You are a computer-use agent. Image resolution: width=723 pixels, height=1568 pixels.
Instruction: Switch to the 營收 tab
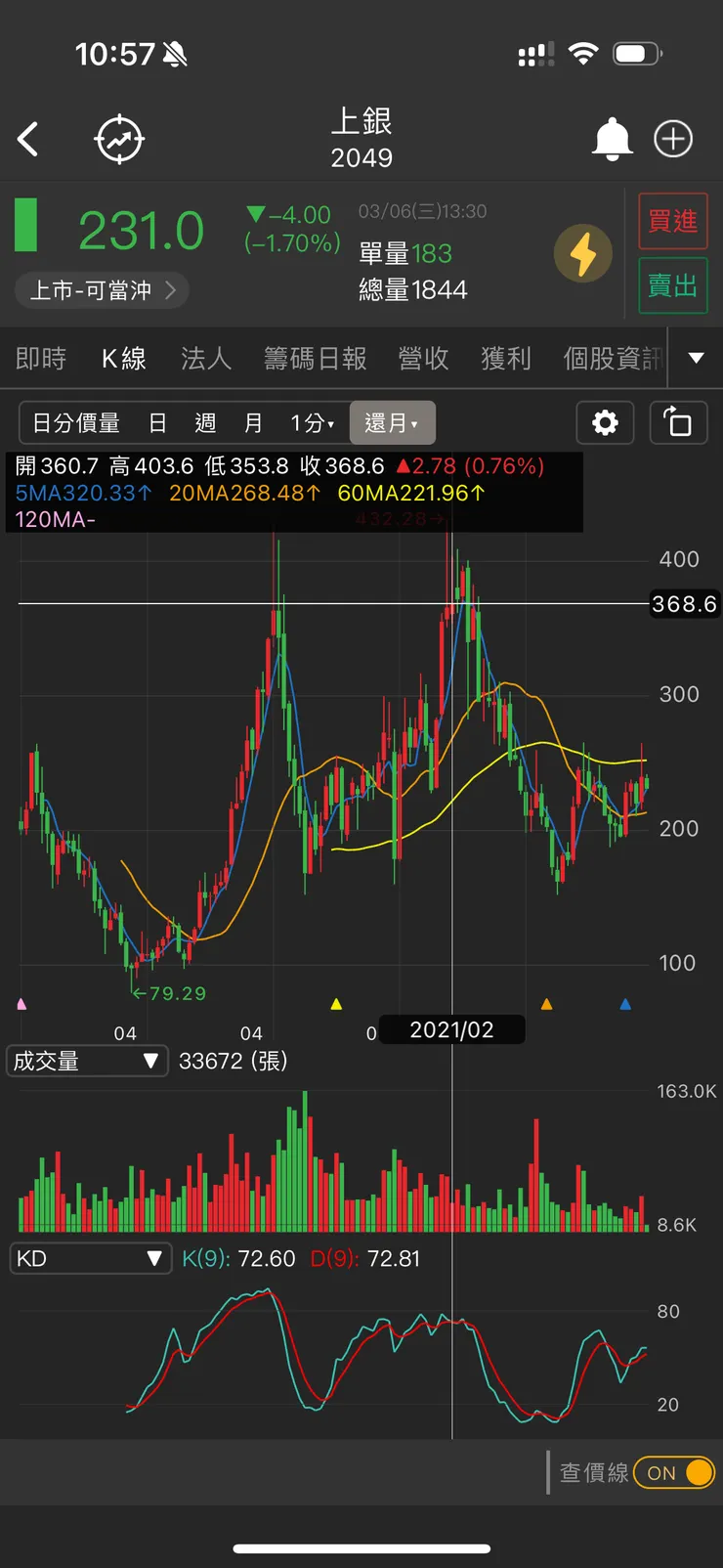click(x=423, y=359)
